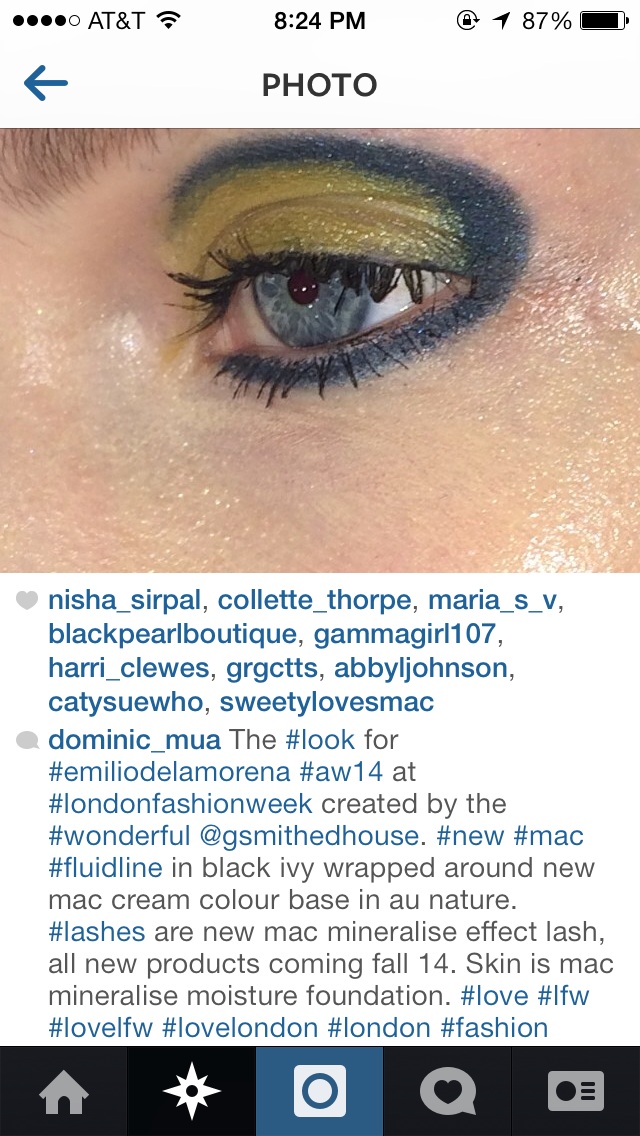Switch to the activity heart tab
Image resolution: width=640 pixels, height=1136 pixels.
click(447, 1091)
